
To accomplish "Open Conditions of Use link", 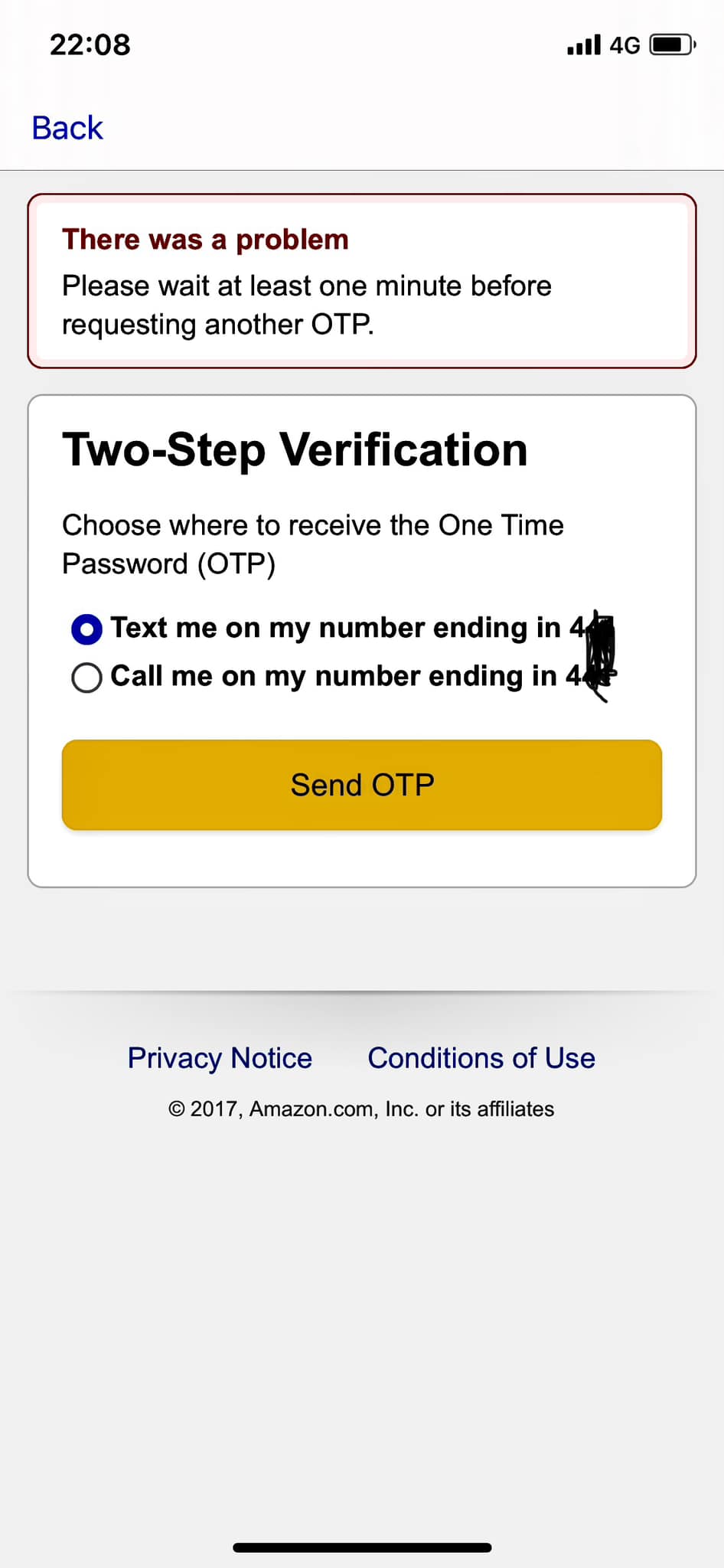I will (481, 1058).
